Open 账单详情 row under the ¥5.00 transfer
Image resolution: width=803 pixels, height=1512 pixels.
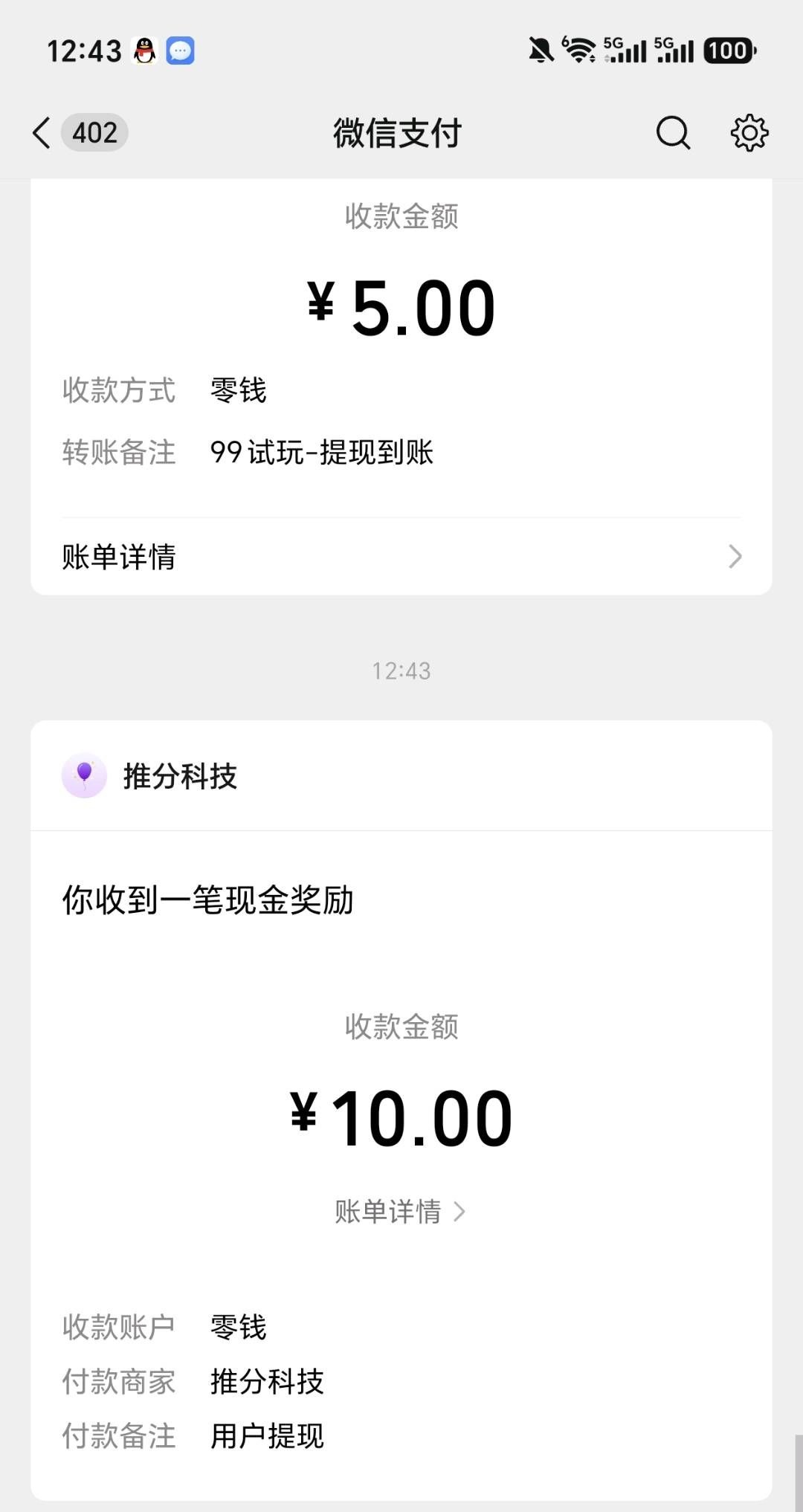coord(401,556)
